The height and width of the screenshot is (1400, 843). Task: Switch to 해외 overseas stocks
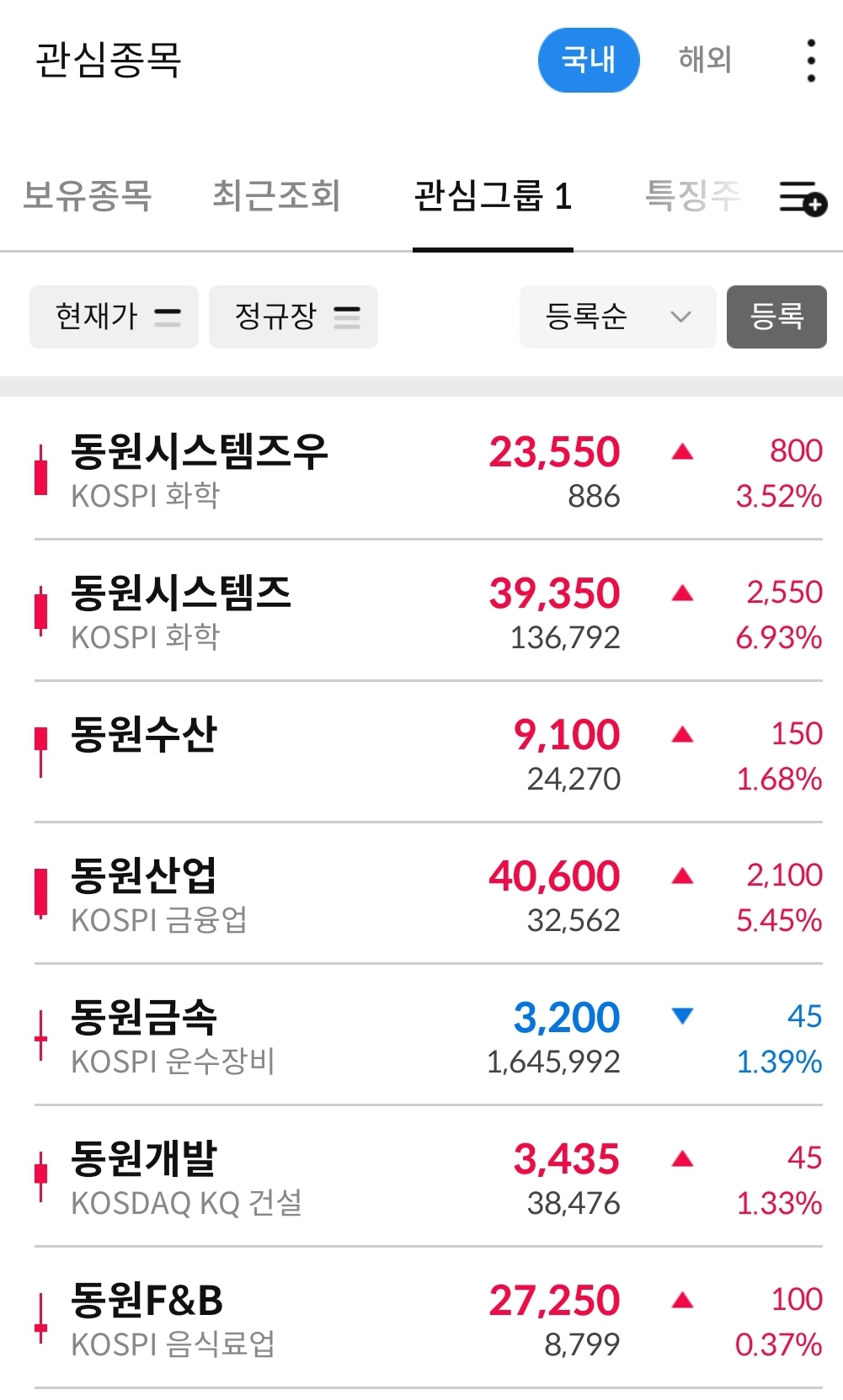pyautogui.click(x=705, y=60)
